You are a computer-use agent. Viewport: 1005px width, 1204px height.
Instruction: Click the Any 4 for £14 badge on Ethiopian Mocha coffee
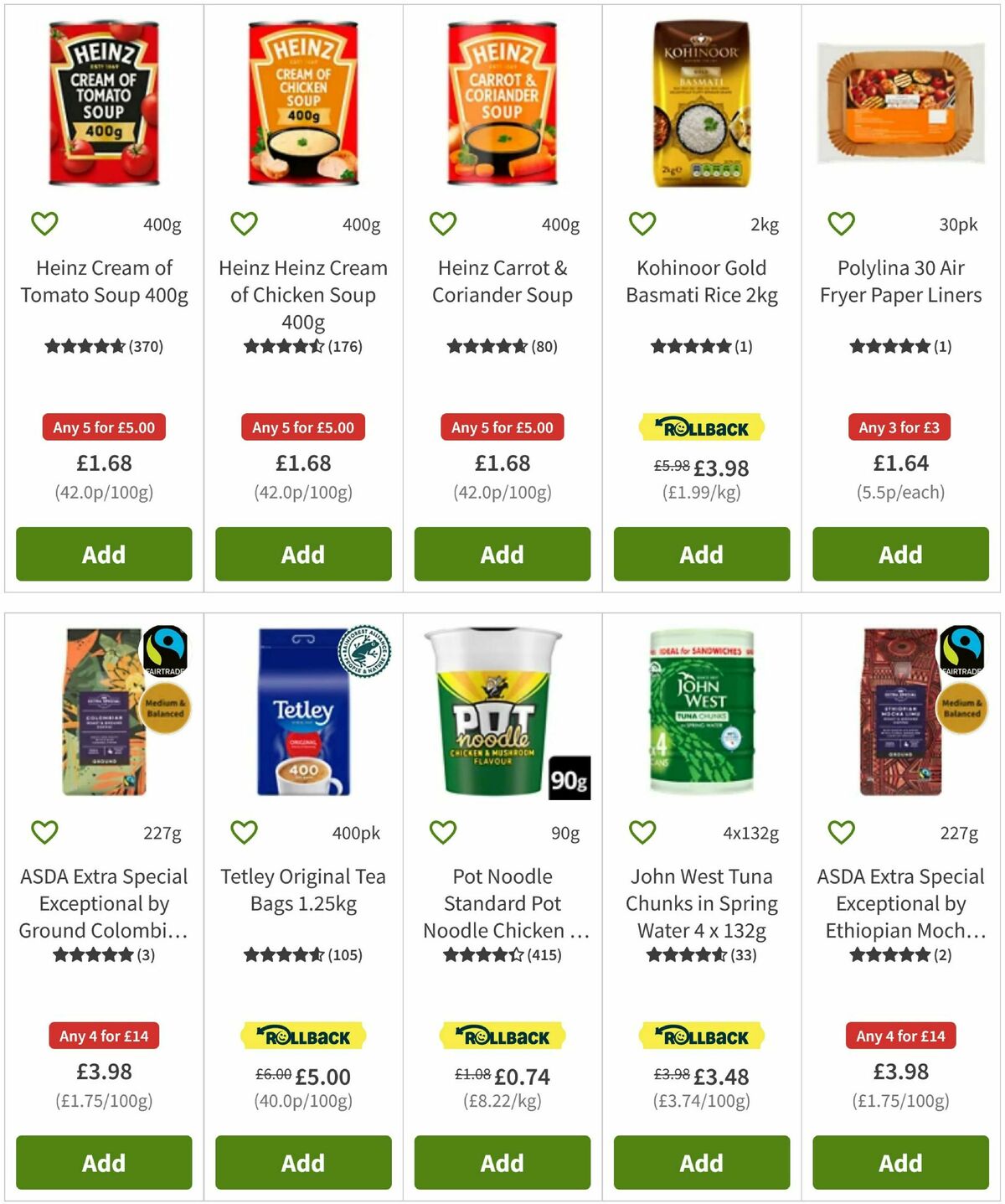pos(899,1036)
